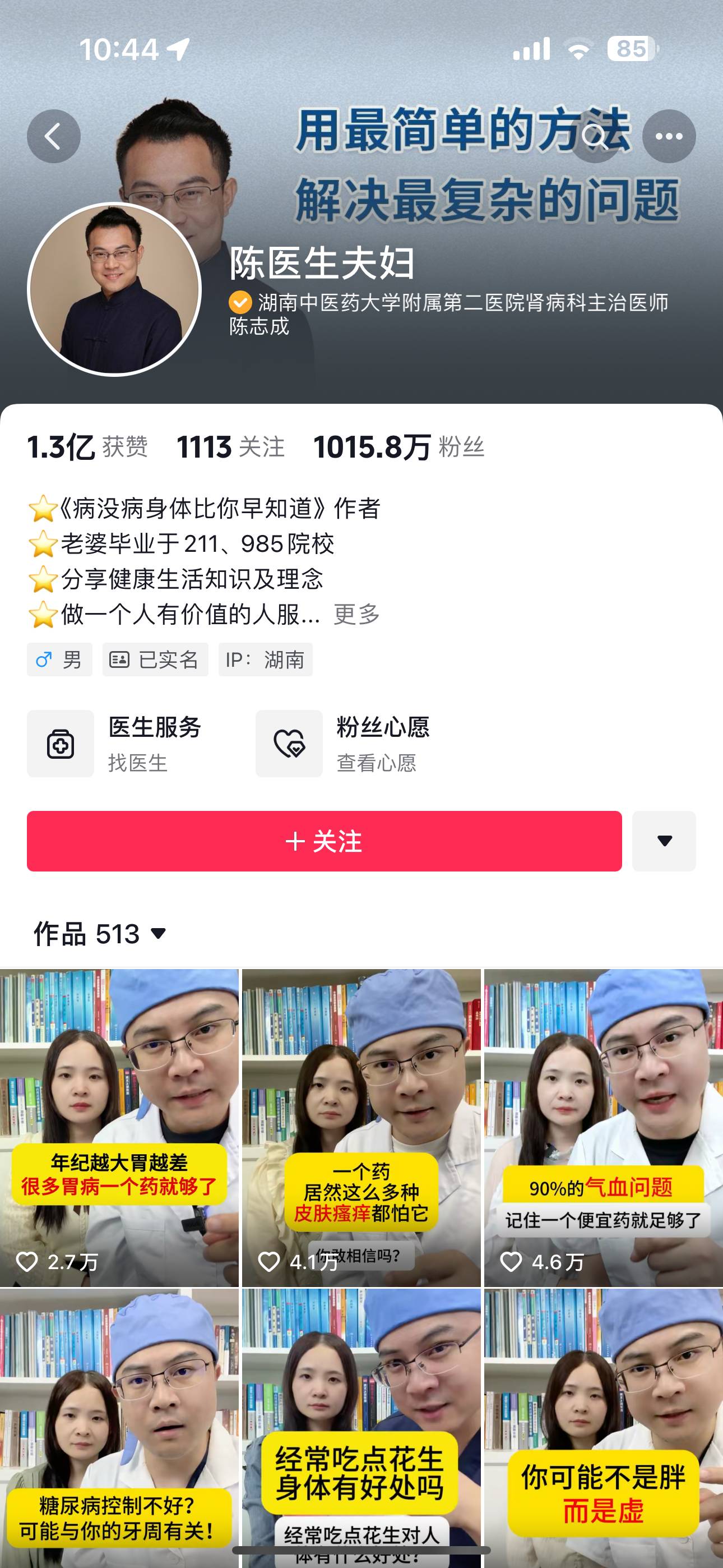View the 1015.8万 粉丝 followers list

click(398, 447)
